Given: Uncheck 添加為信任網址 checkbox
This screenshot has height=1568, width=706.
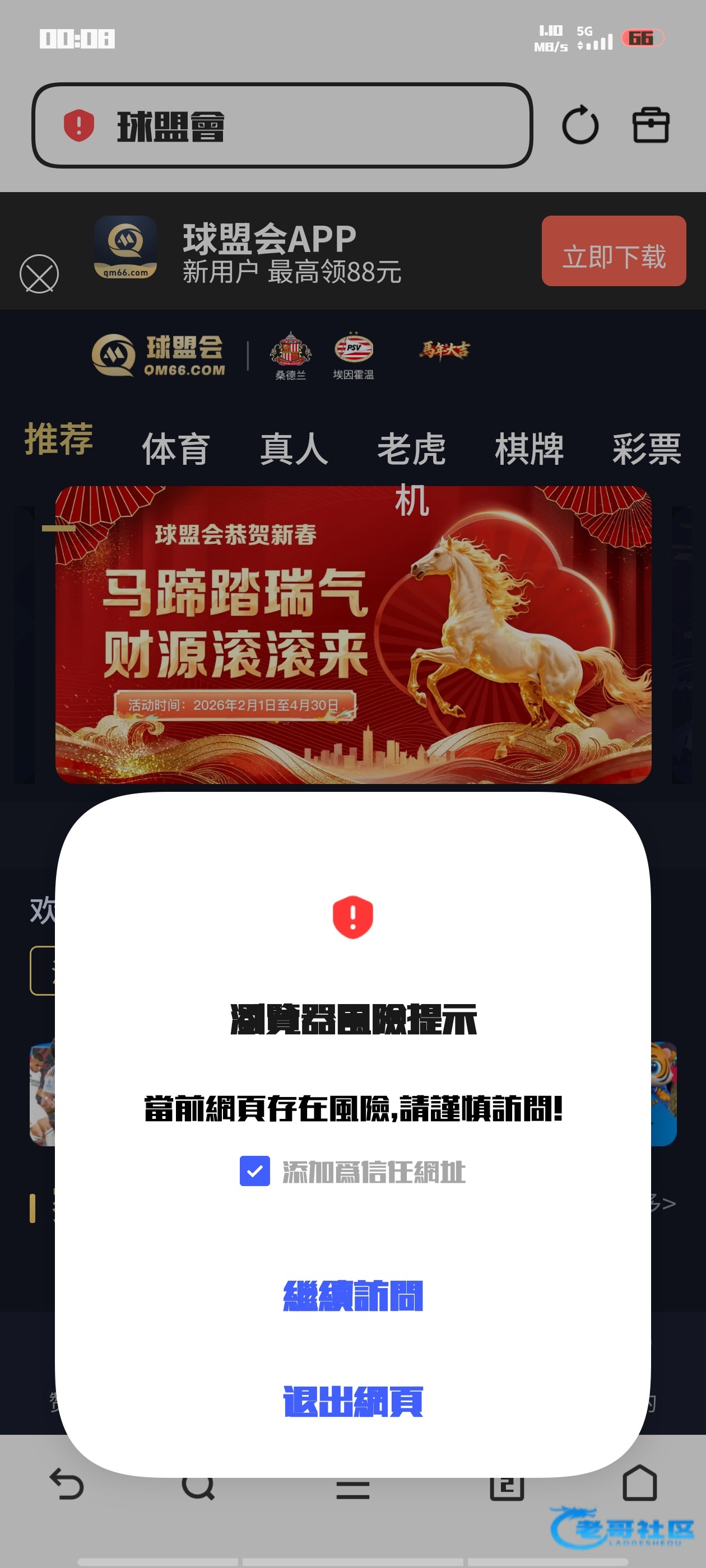Looking at the screenshot, I should pos(254,1171).
